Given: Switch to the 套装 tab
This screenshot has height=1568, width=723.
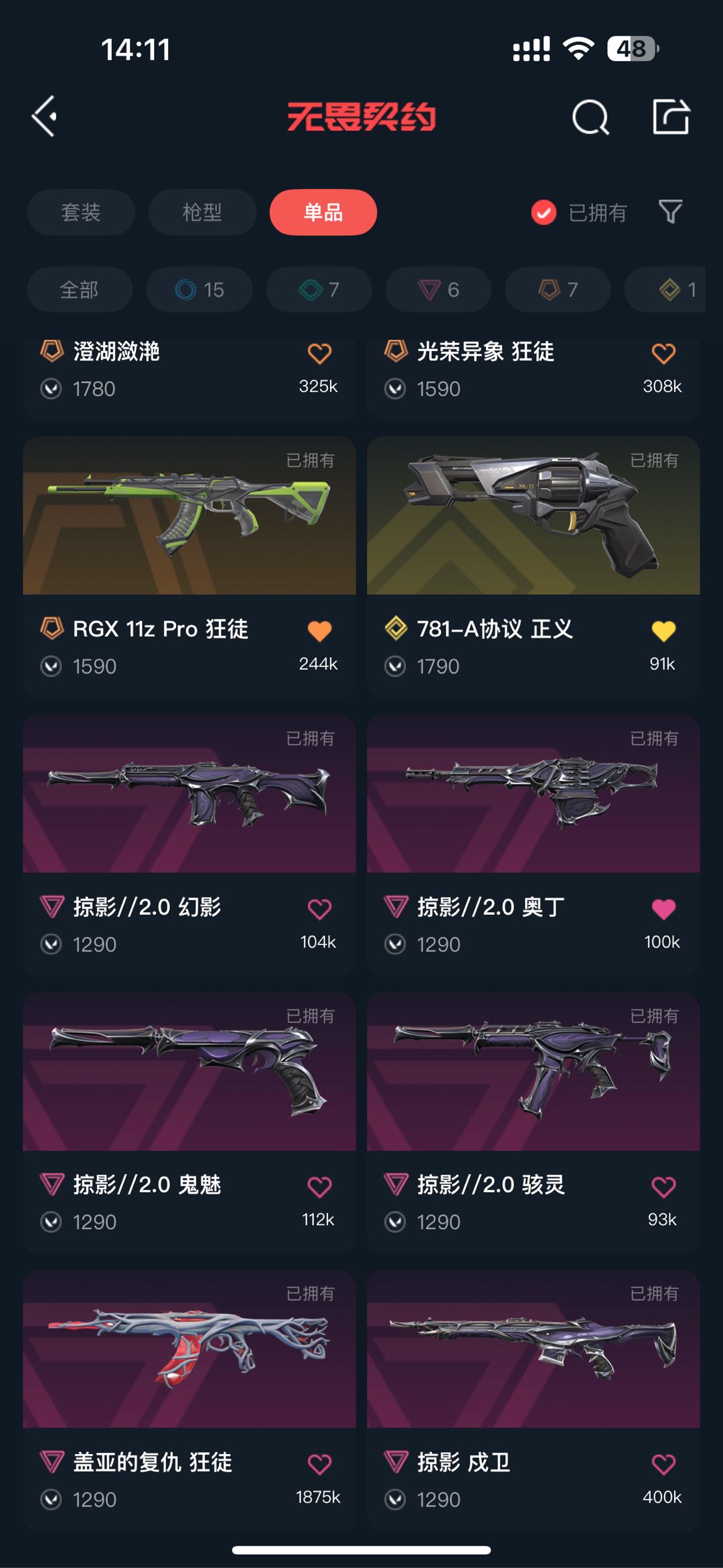Looking at the screenshot, I should pos(80,212).
